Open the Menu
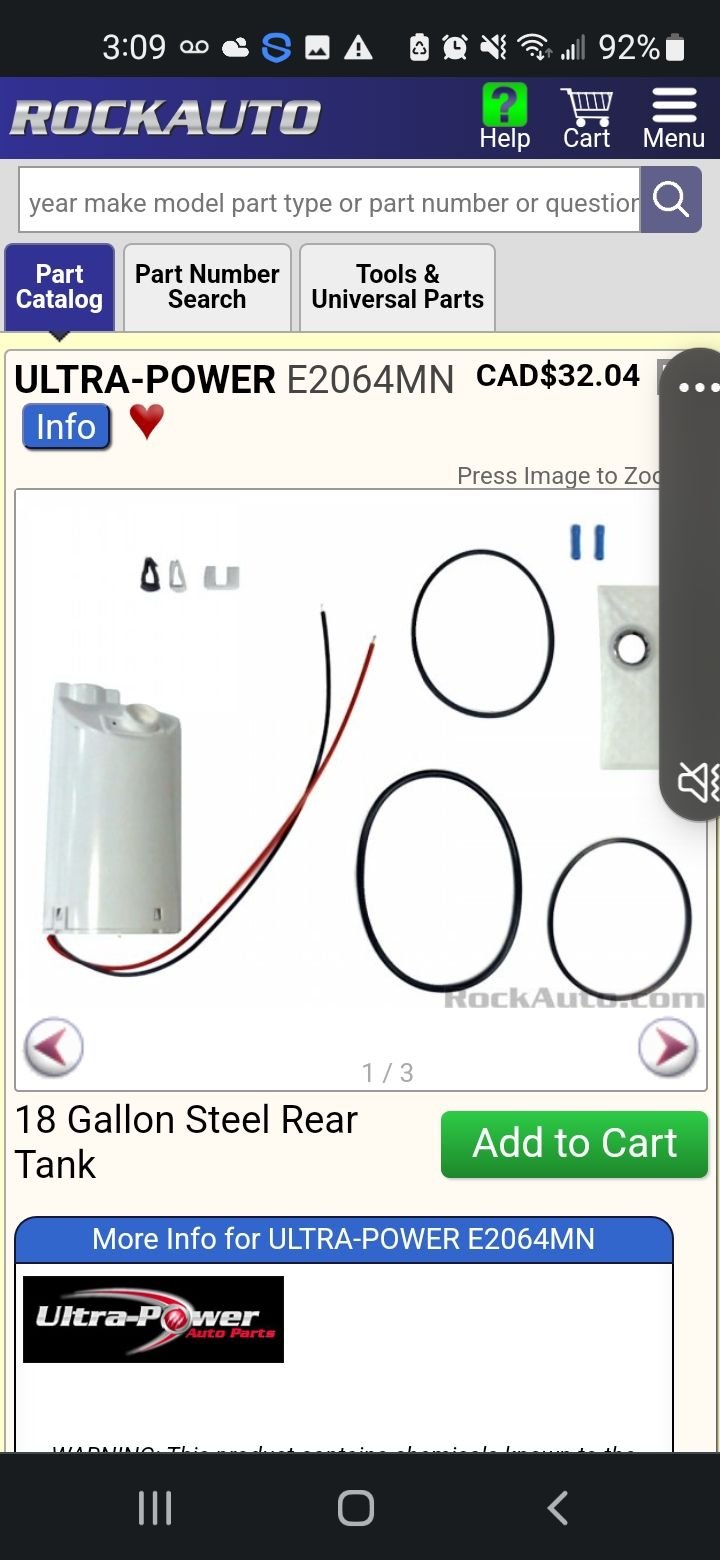 coord(673,117)
